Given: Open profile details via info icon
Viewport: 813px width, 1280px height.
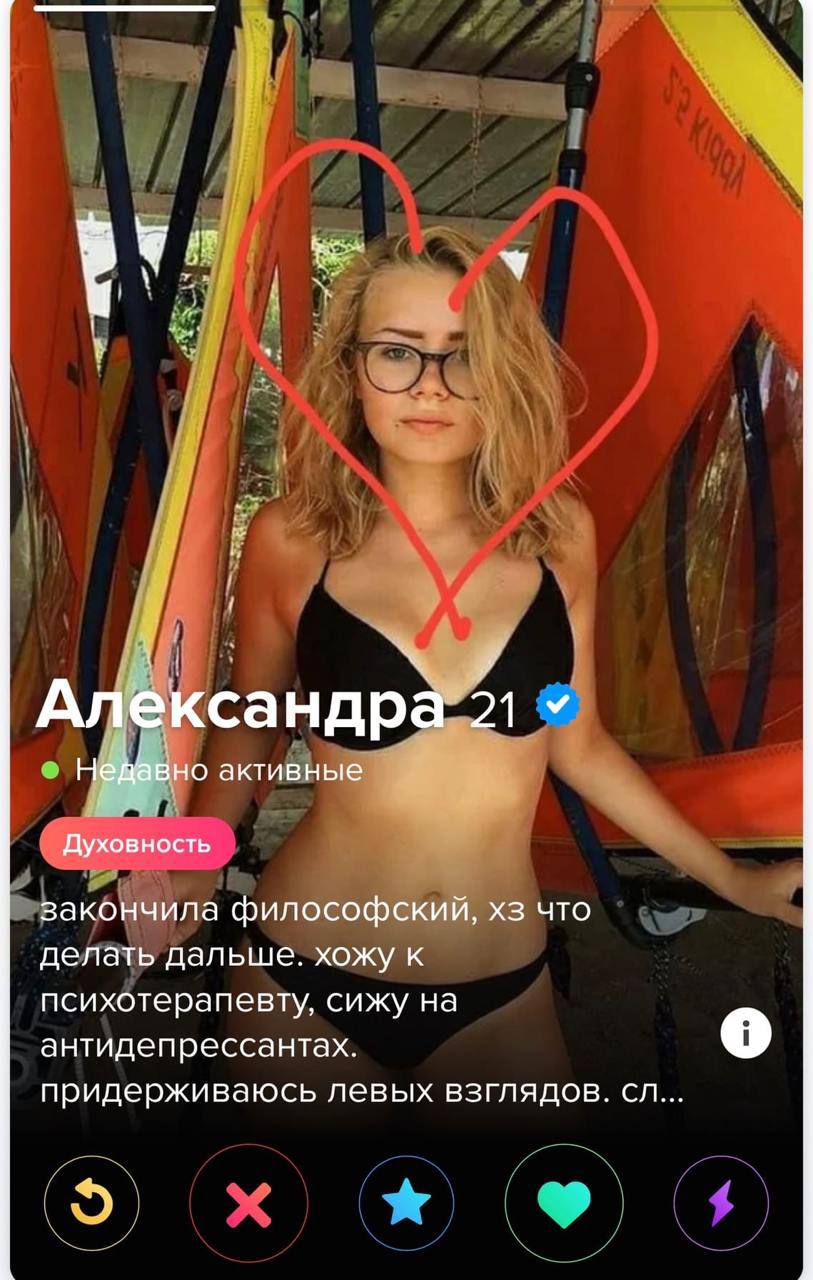Looking at the screenshot, I should click(x=746, y=1033).
